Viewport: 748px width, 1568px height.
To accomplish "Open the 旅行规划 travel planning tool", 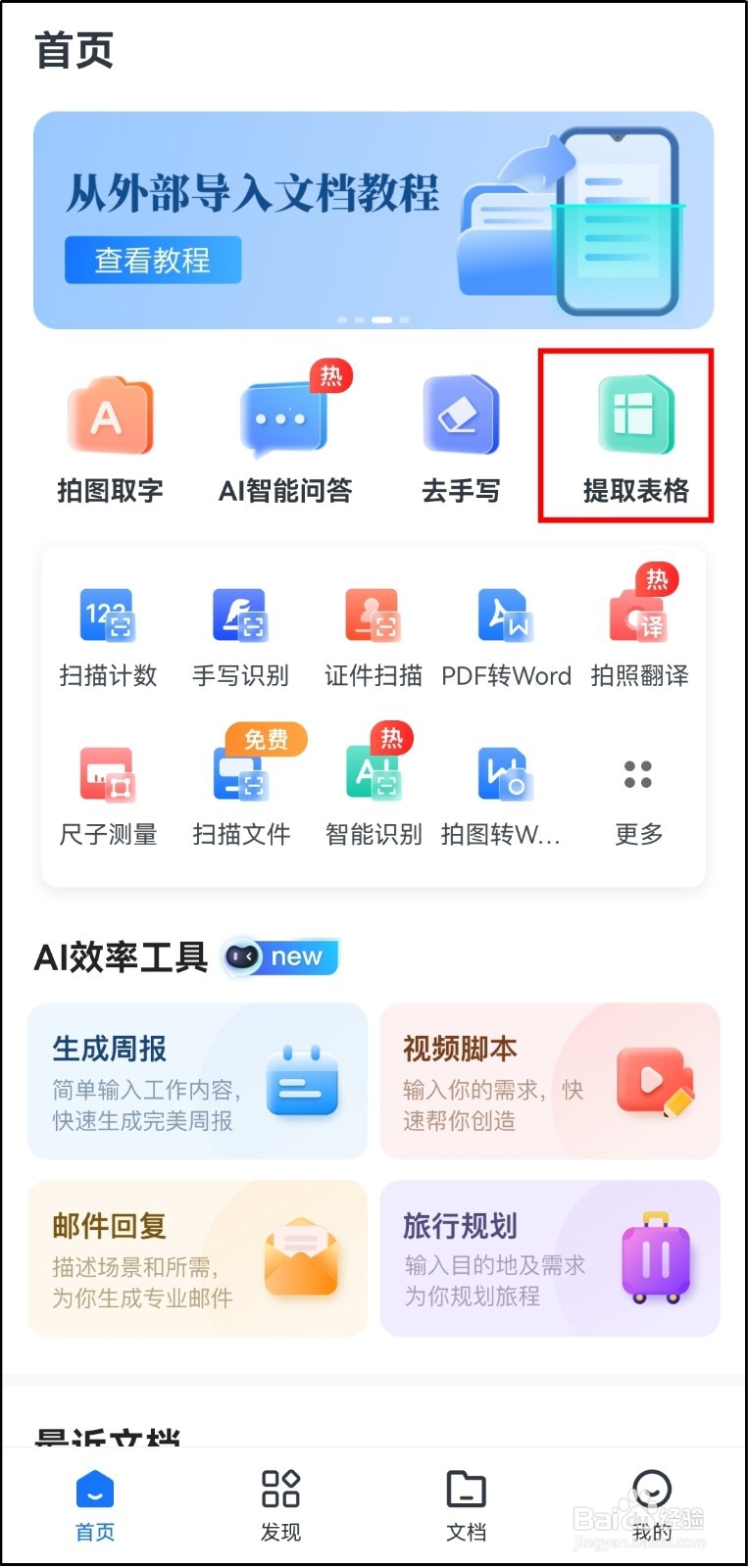I will point(549,1257).
